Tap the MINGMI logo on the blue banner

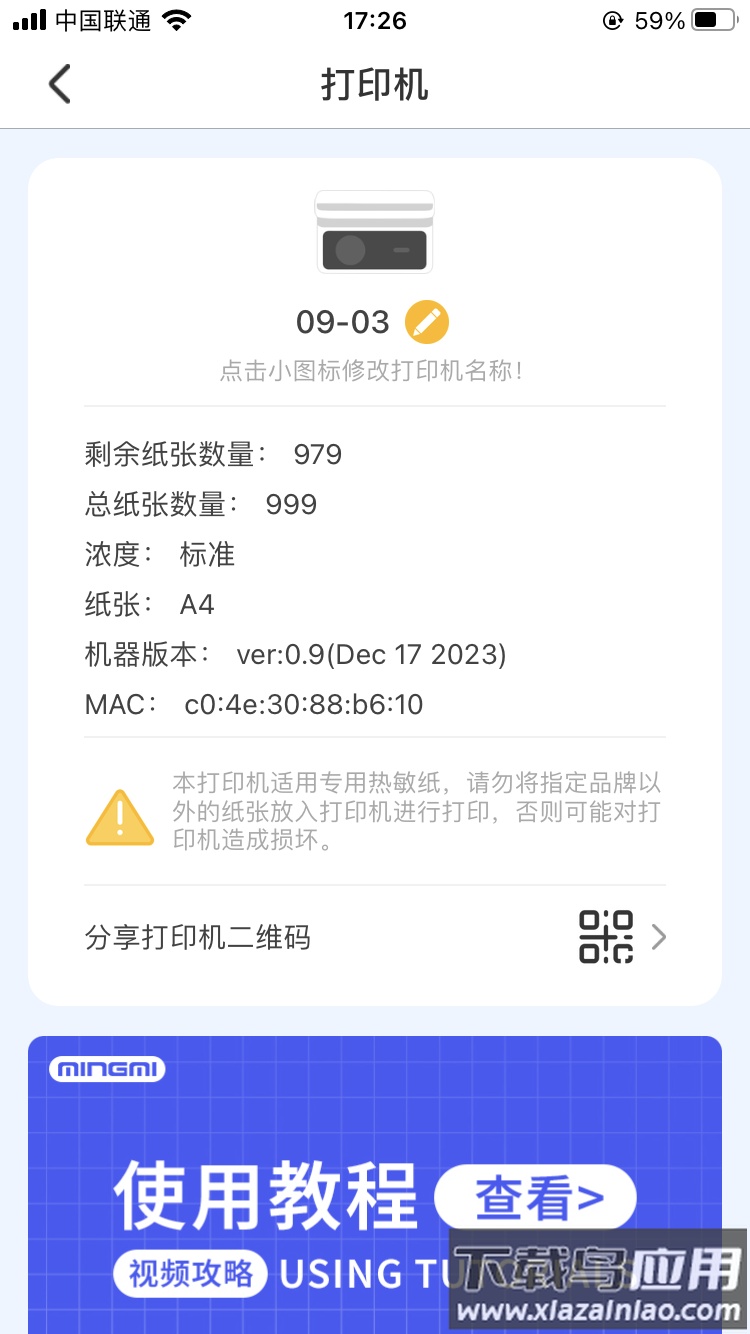pyautogui.click(x=107, y=1069)
